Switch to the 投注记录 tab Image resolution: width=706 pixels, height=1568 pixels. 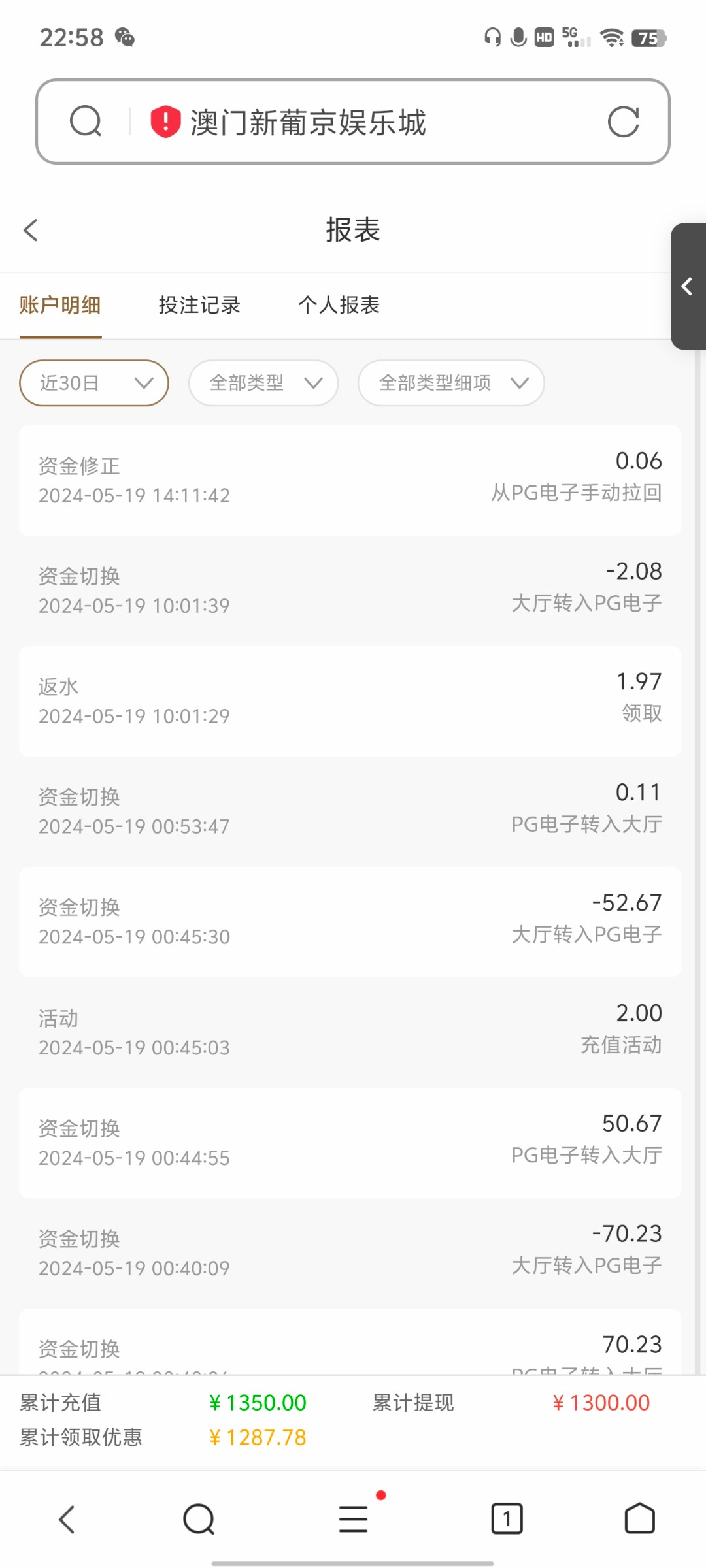[199, 305]
